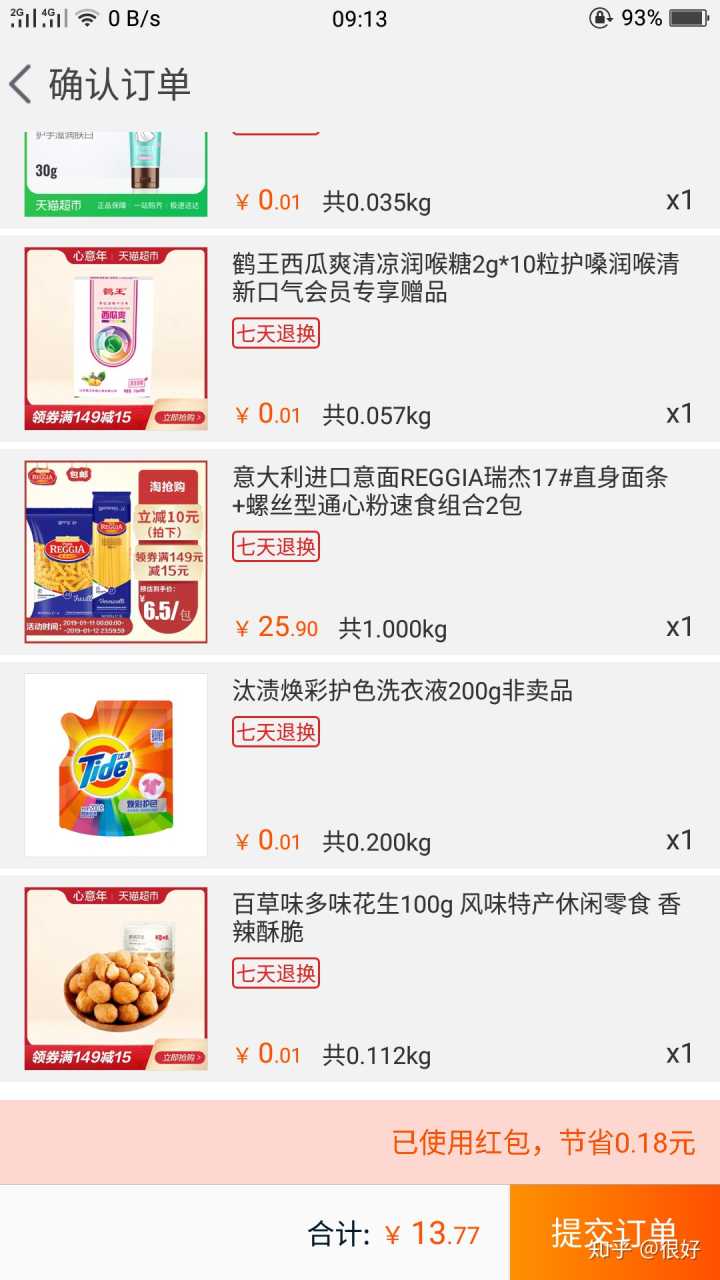Go back from 确认订单 page
The width and height of the screenshot is (720, 1280).
click(x=22, y=84)
